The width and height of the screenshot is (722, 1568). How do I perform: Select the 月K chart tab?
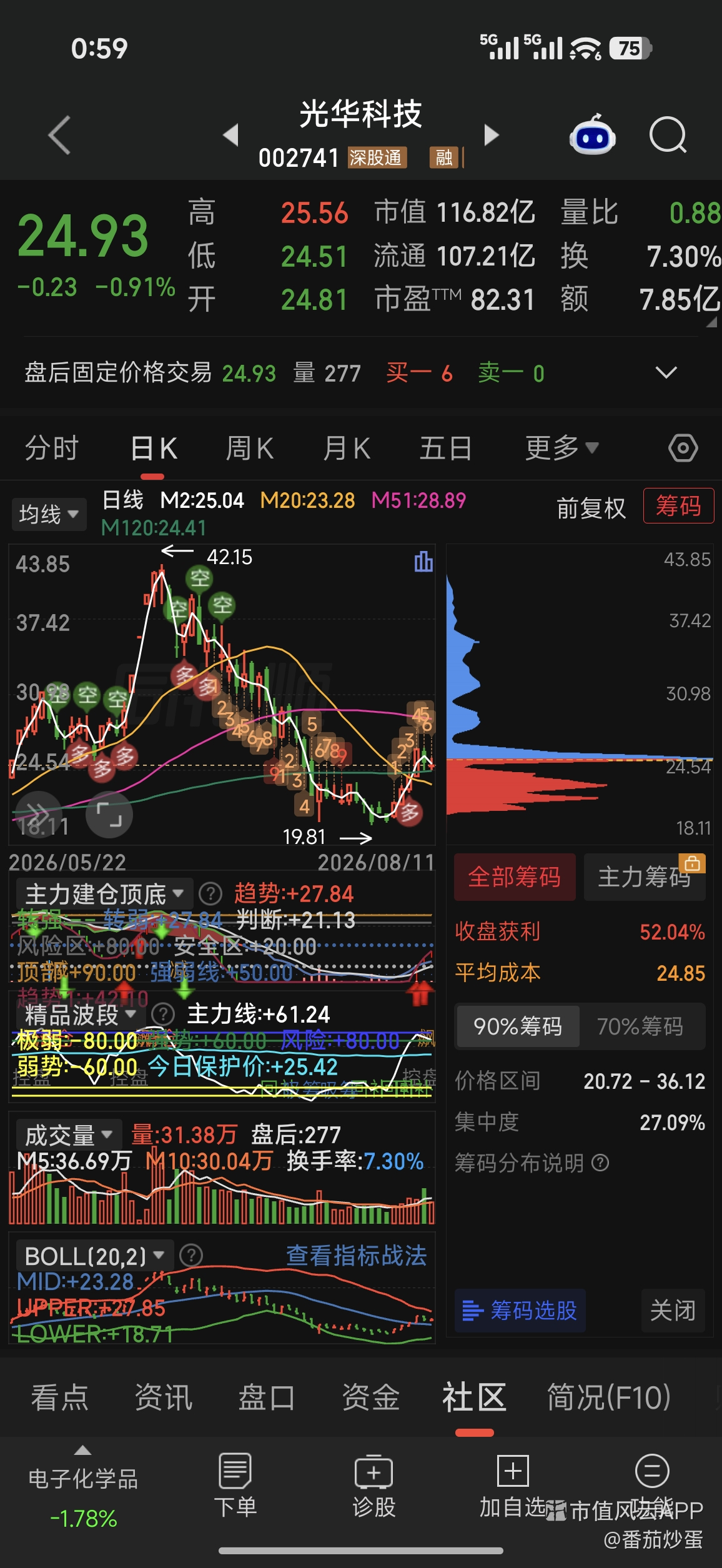pos(347,449)
